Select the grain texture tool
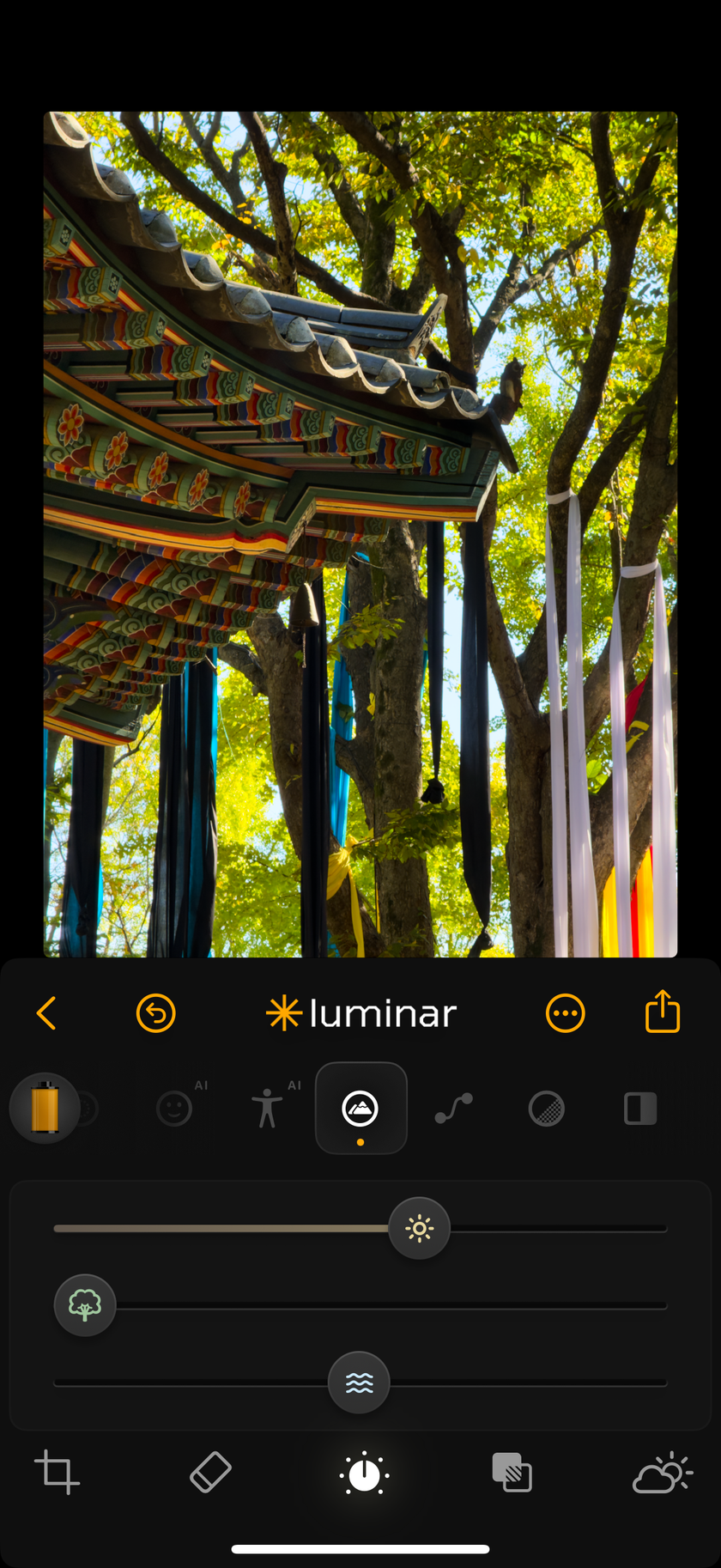This screenshot has height=1568, width=721. pyautogui.click(x=546, y=1108)
